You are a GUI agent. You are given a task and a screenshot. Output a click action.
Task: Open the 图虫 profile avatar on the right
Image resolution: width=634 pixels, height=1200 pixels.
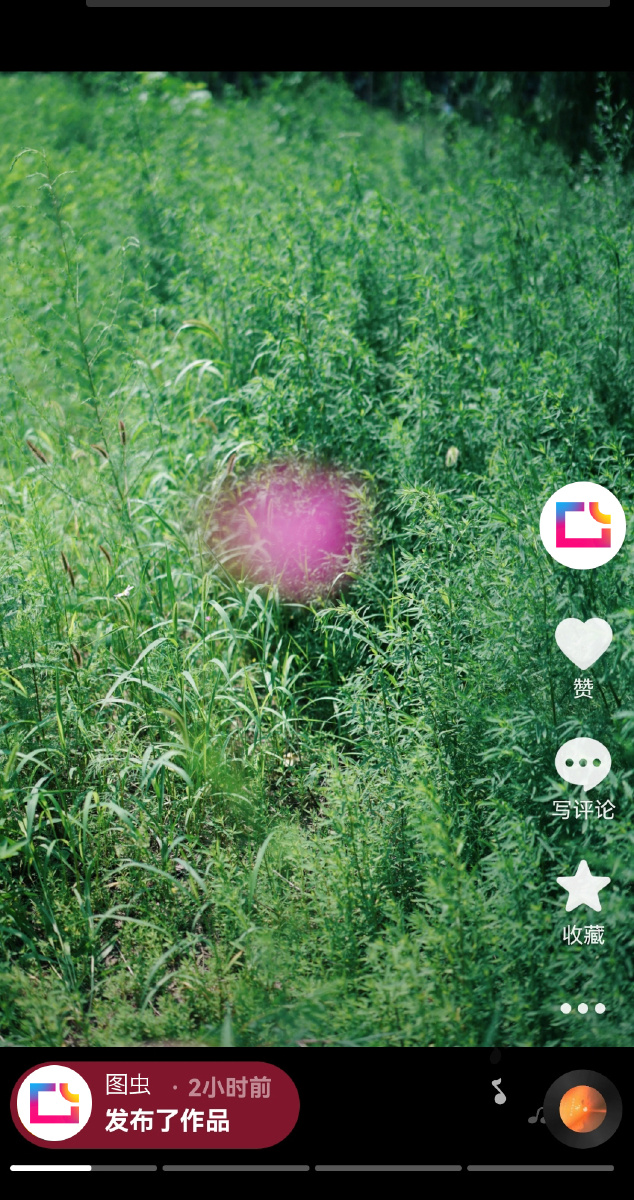583,525
